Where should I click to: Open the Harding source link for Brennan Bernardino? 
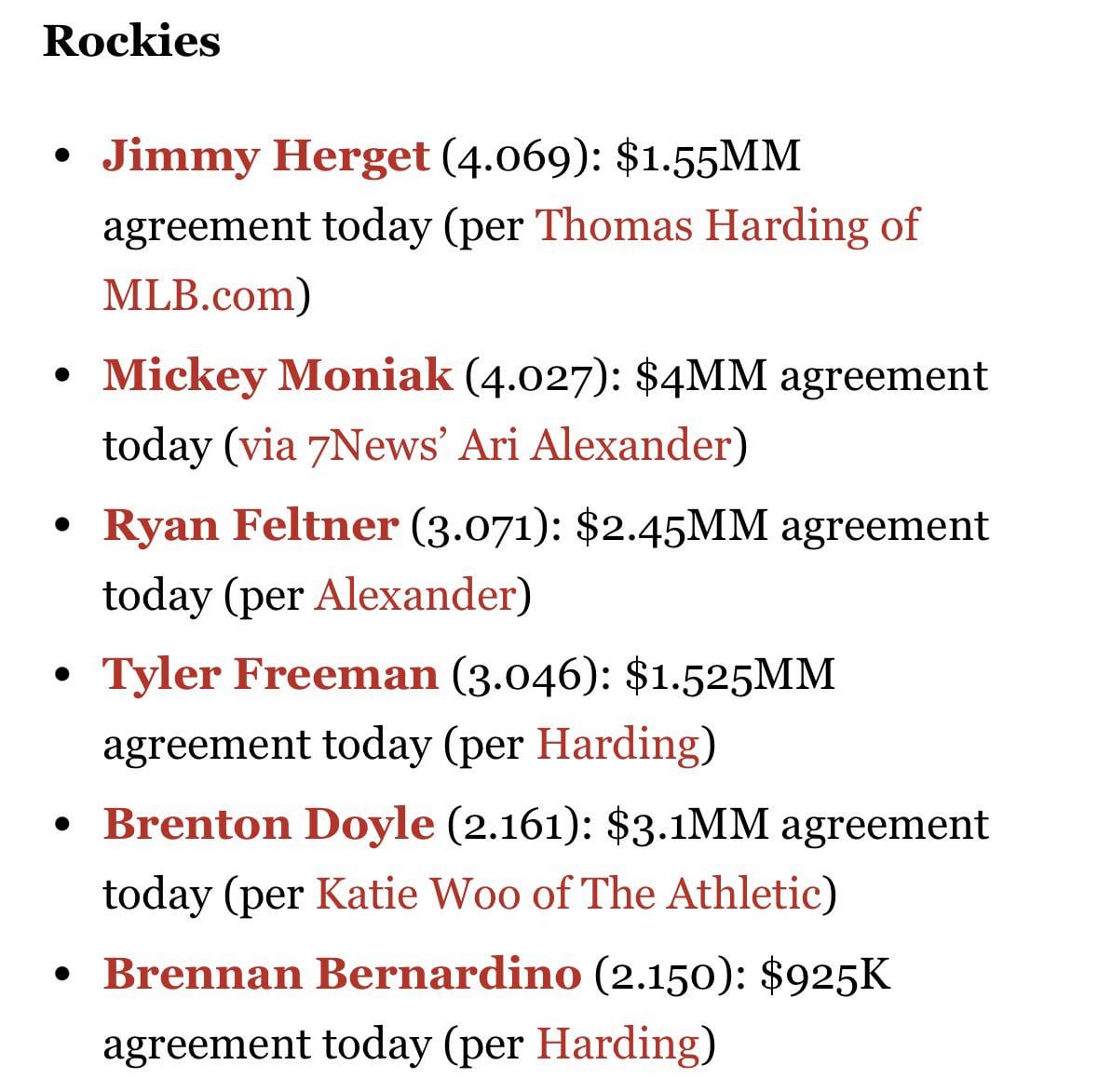pos(617,1045)
